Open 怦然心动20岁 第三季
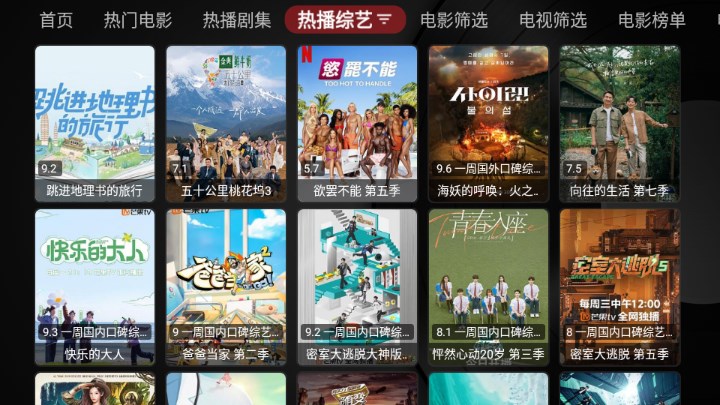Image resolution: width=720 pixels, height=405 pixels. pyautogui.click(x=488, y=286)
